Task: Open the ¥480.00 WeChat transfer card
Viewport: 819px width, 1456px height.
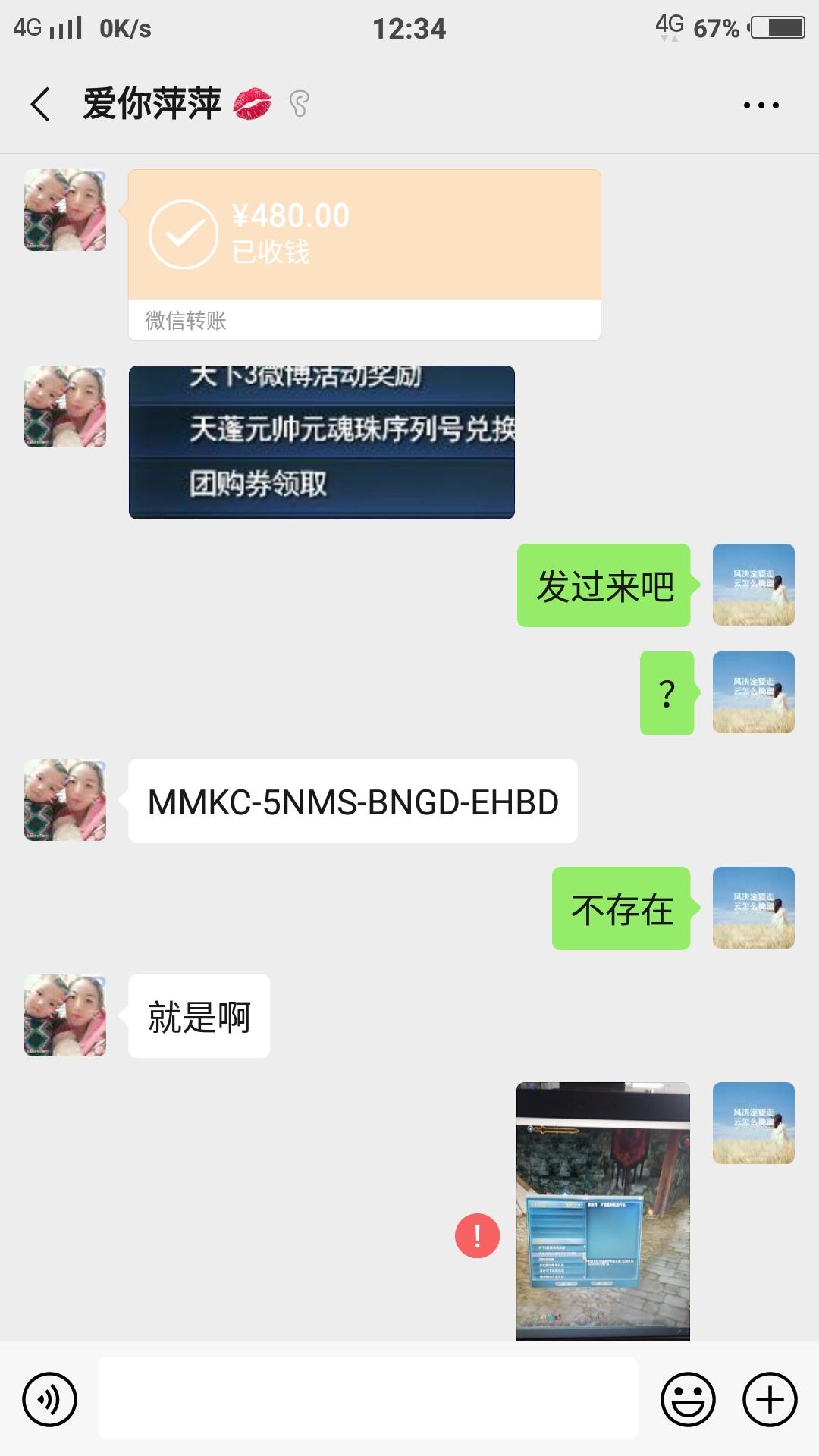Action: pos(364,254)
